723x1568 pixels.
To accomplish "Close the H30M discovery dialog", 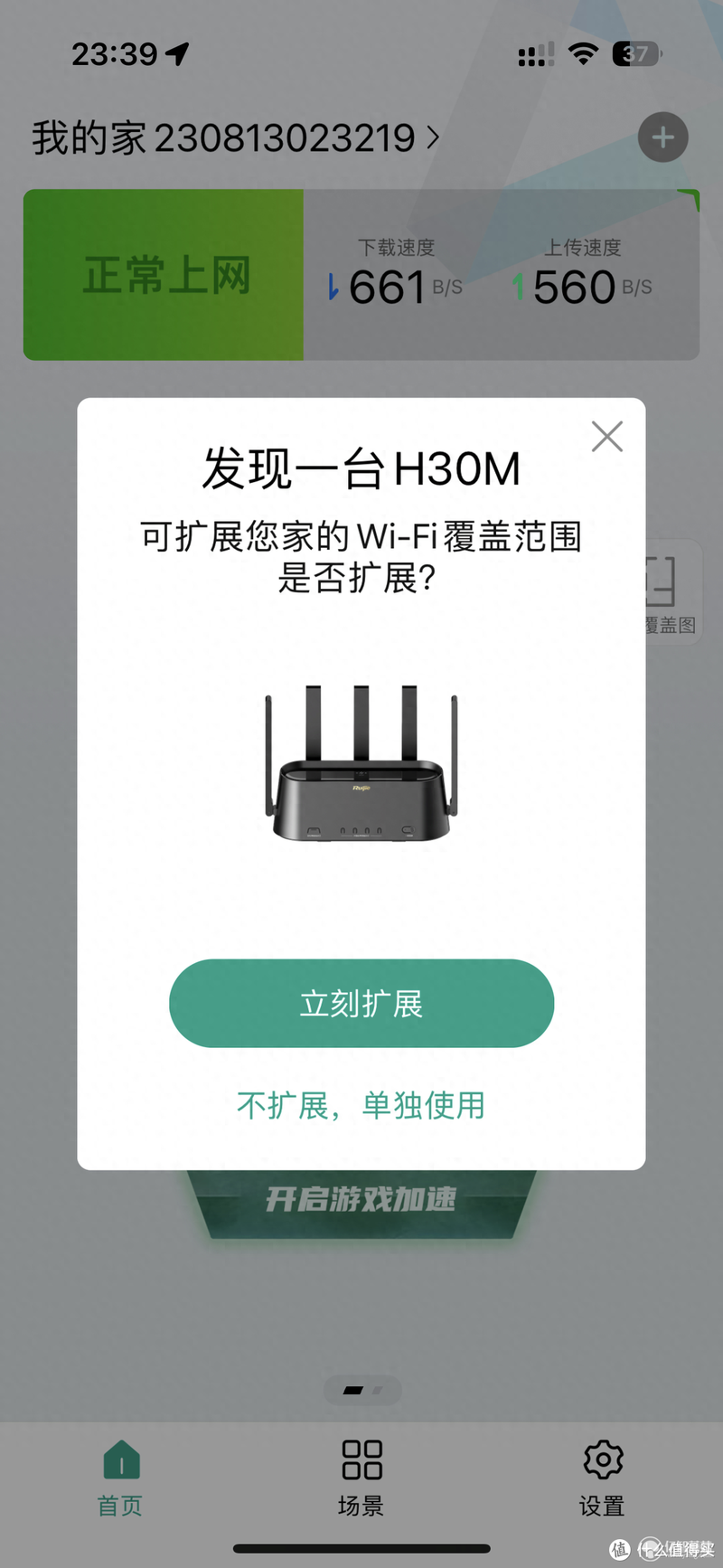I will pos(607,437).
